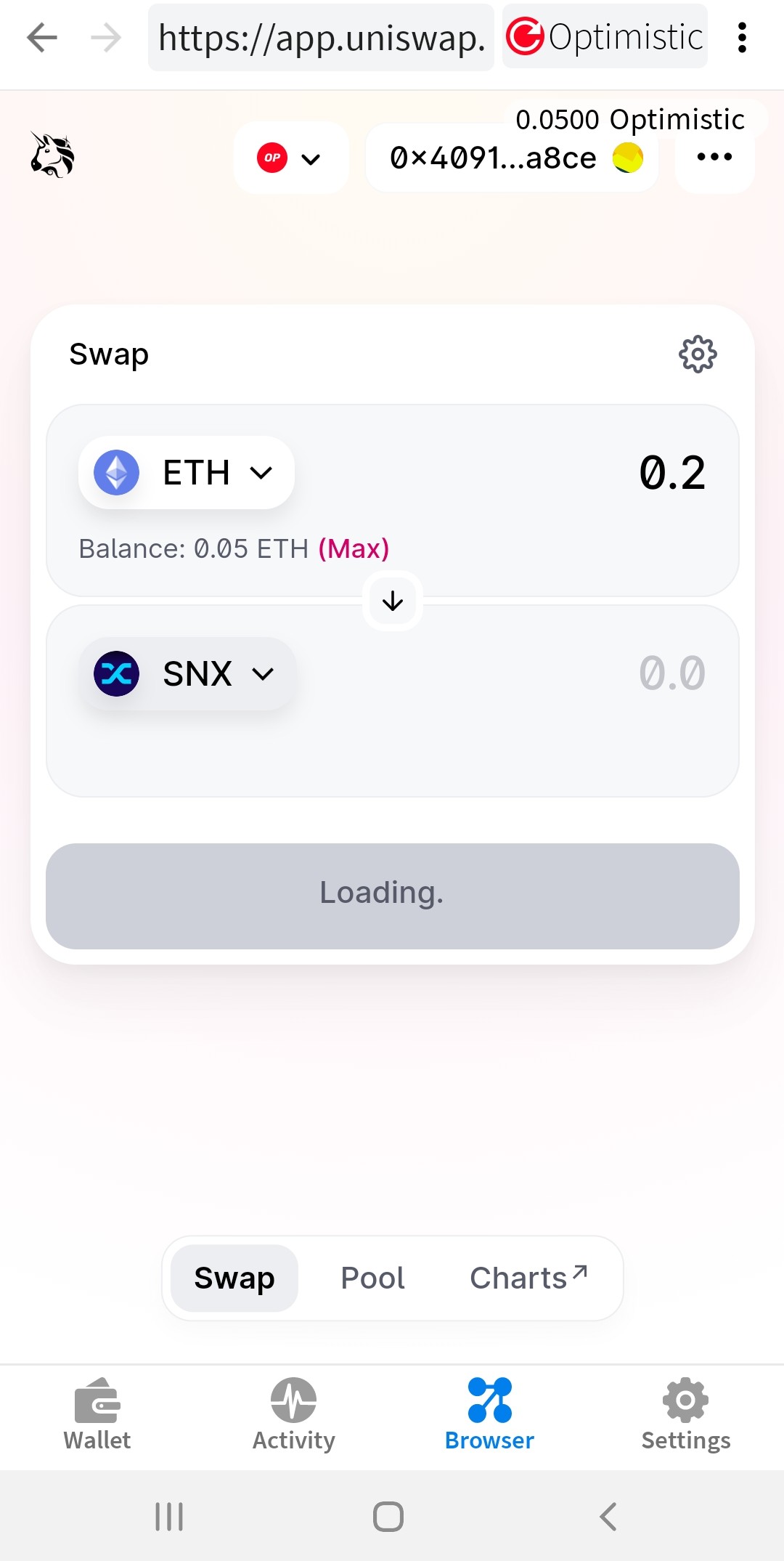784x1561 pixels.
Task: Click the 0x4091...a8ce wallet address
Action: [x=494, y=158]
